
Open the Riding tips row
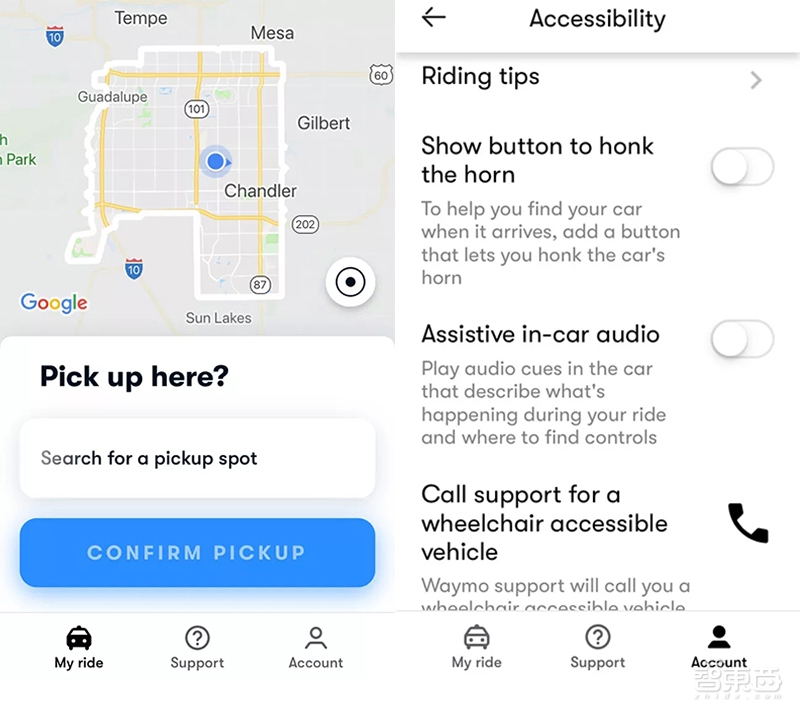597,77
